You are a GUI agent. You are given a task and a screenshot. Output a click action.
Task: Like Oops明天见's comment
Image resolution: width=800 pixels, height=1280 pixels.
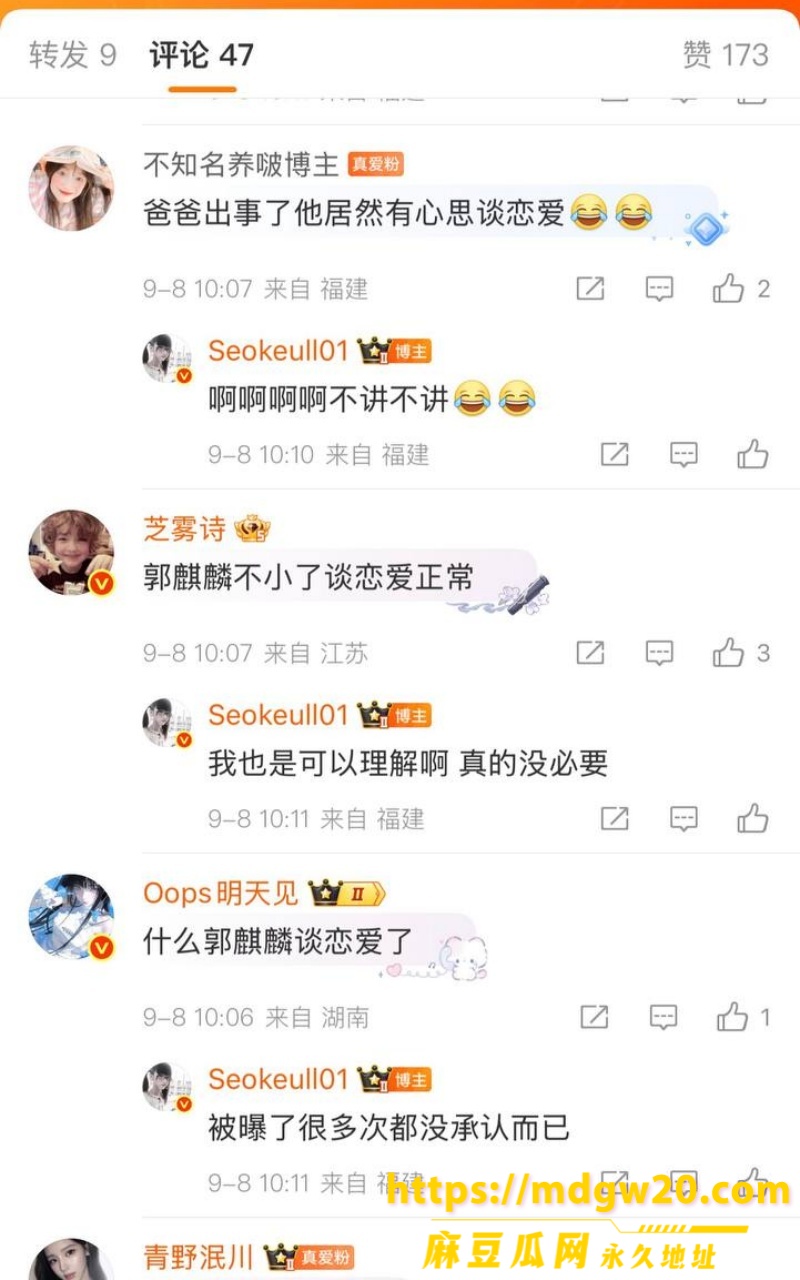pos(743,1017)
